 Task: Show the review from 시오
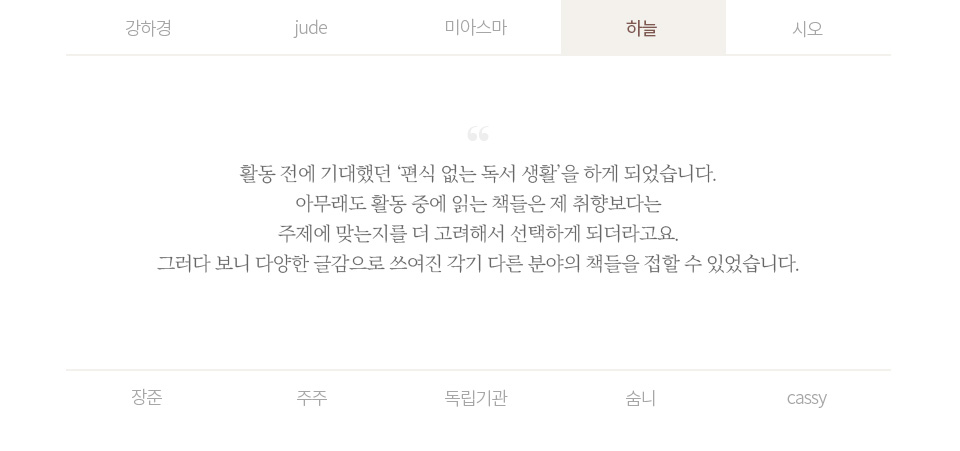coord(807,28)
